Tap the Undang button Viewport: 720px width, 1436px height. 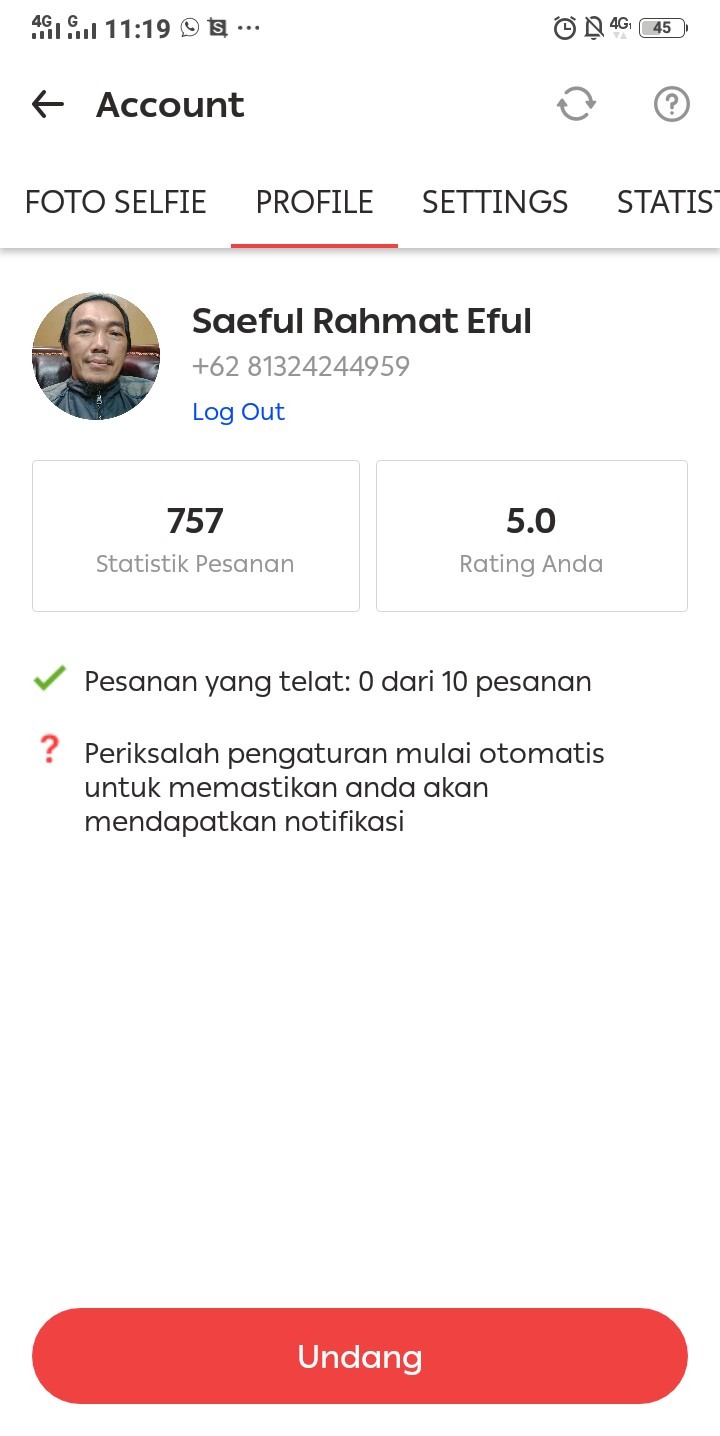(360, 1356)
